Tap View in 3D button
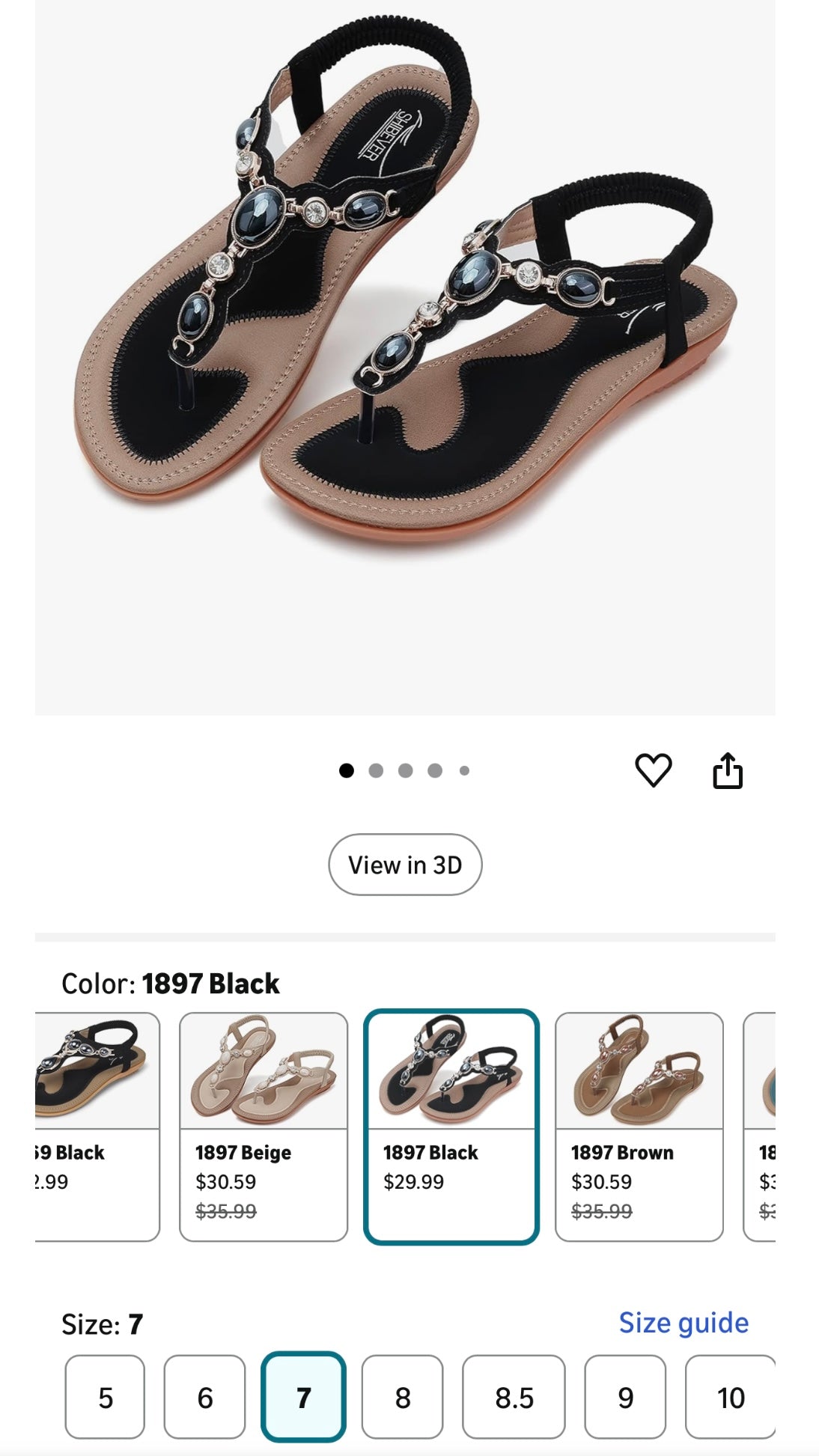Image resolution: width=819 pixels, height=1456 pixels. (405, 865)
